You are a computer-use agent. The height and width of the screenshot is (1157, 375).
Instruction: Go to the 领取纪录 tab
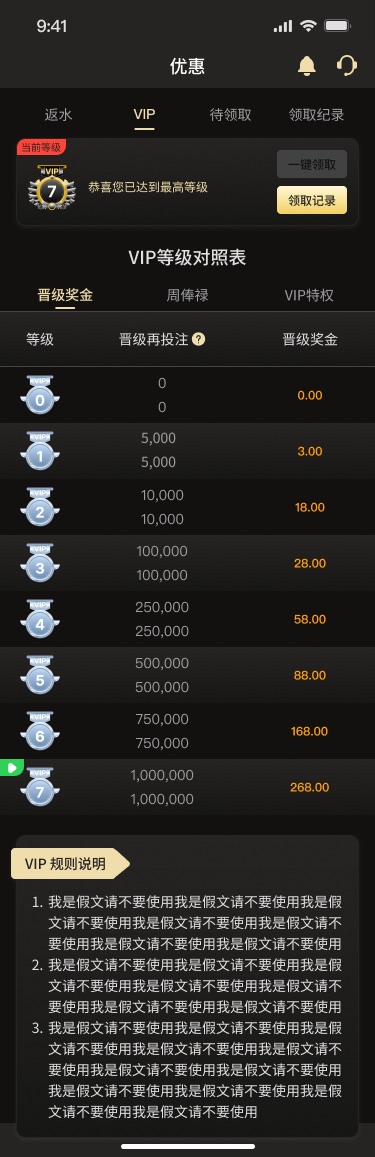316,114
